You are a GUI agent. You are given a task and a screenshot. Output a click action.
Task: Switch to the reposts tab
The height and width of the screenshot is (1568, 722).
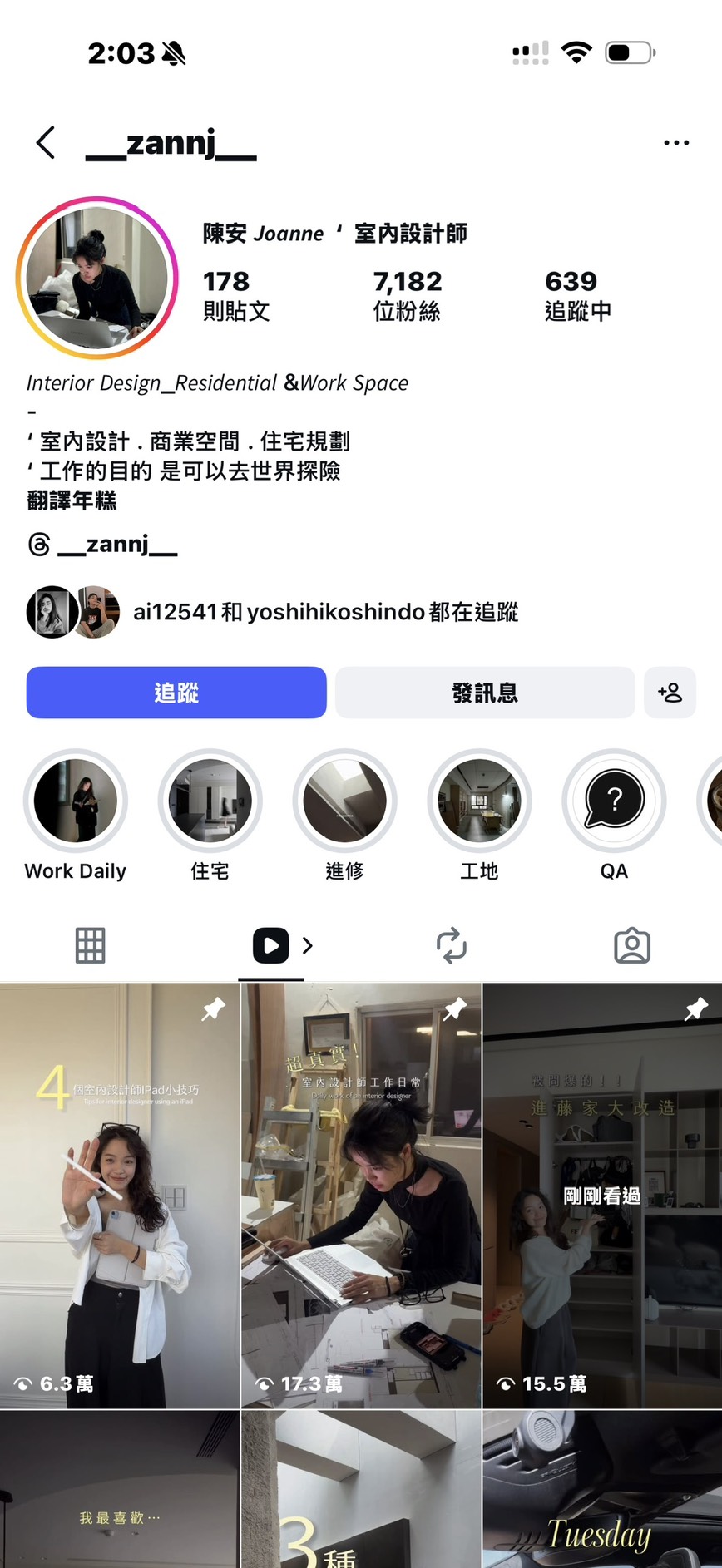click(x=452, y=945)
